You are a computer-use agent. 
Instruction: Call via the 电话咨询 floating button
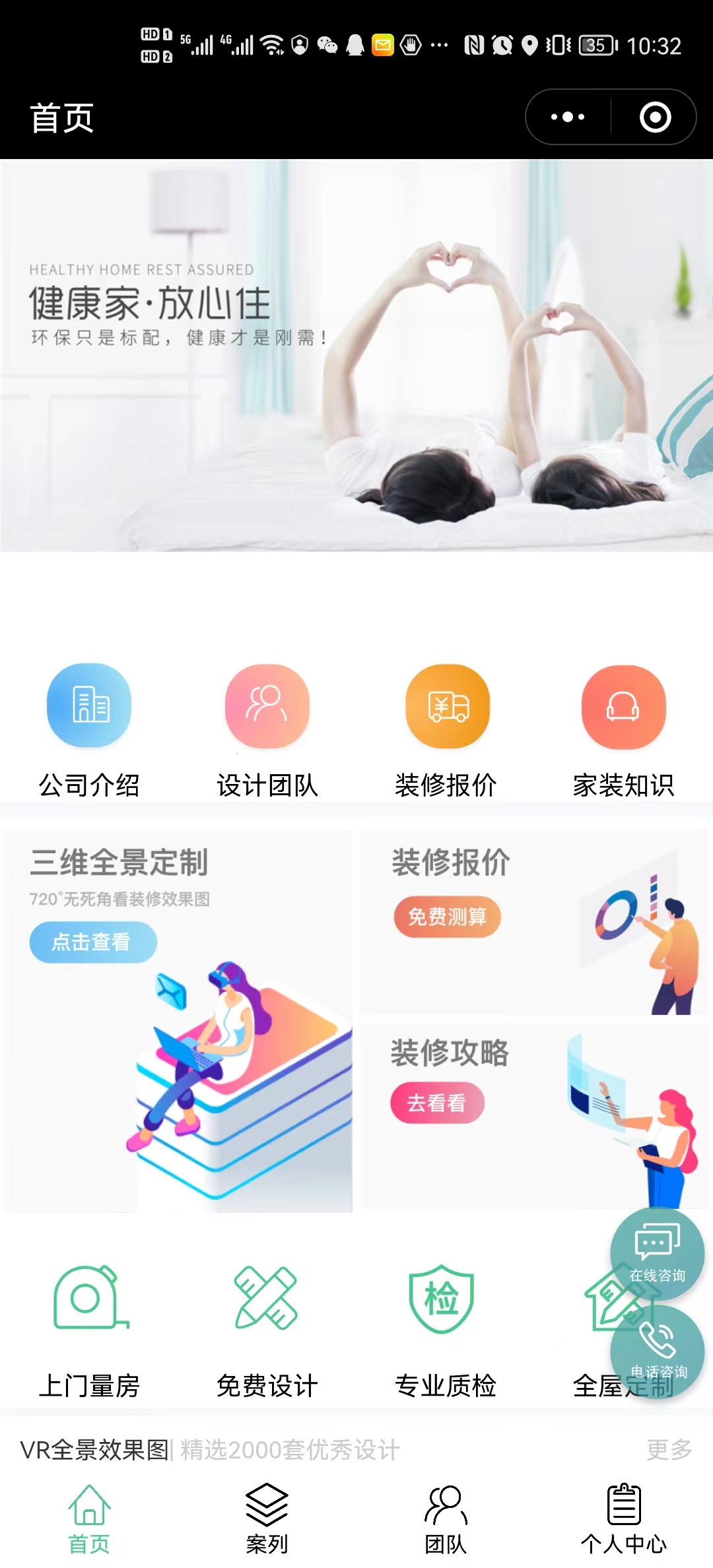(657, 1350)
